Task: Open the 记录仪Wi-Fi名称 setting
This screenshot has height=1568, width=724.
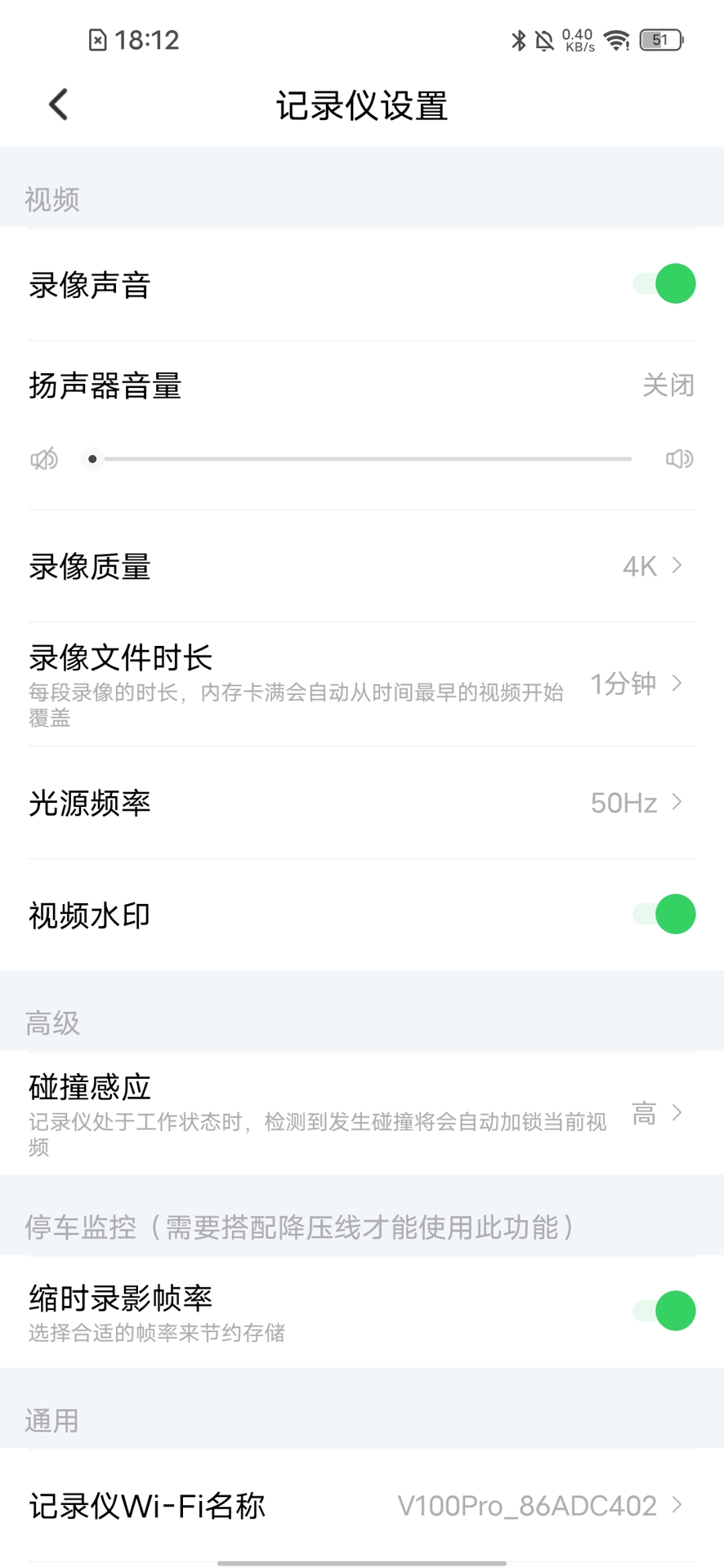Action: (362, 1507)
